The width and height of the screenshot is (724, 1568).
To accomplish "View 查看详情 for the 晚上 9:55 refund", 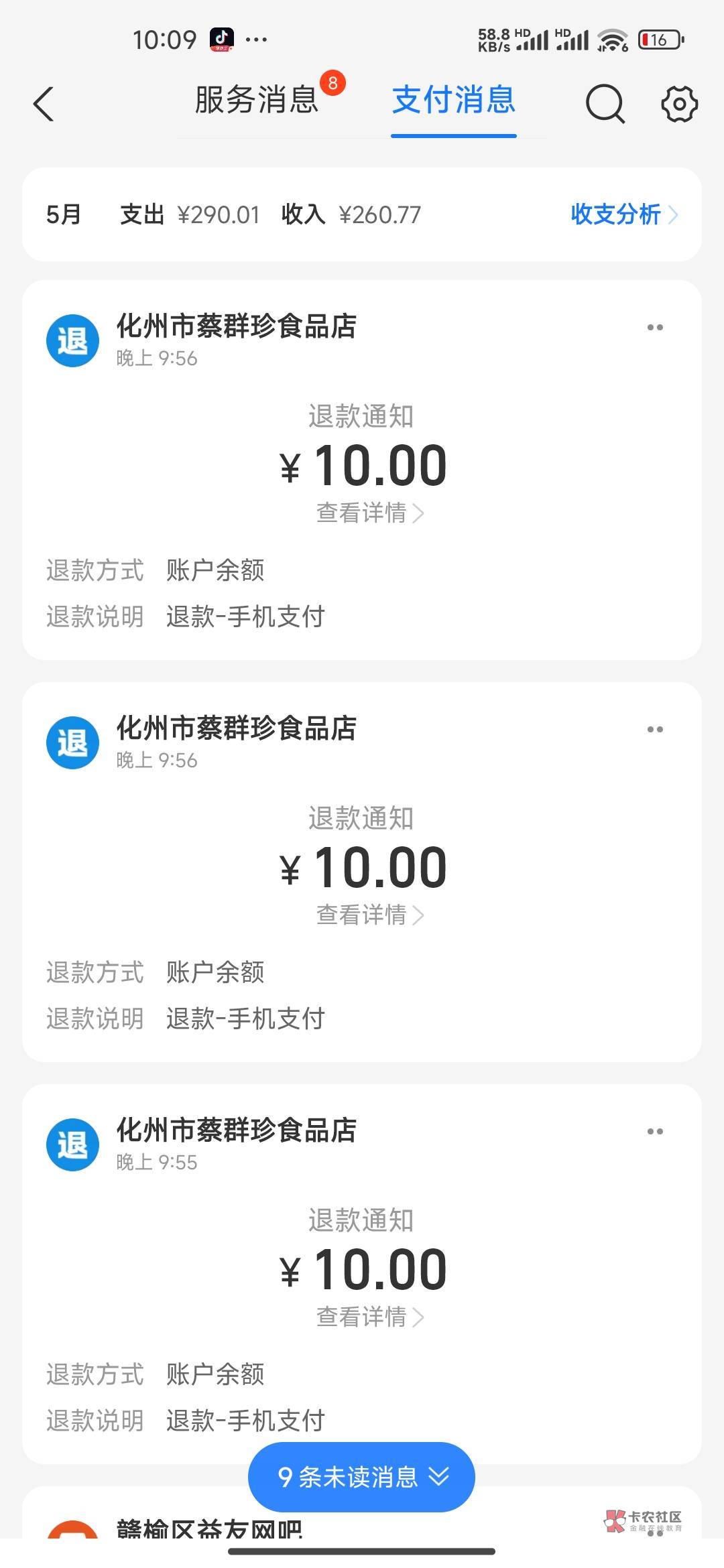I will pyautogui.click(x=369, y=1317).
